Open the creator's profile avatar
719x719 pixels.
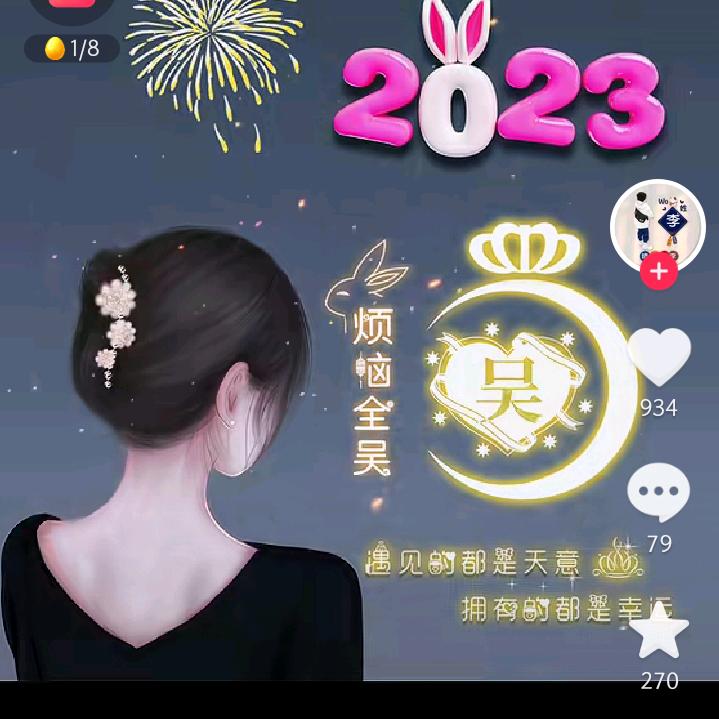click(x=658, y=227)
